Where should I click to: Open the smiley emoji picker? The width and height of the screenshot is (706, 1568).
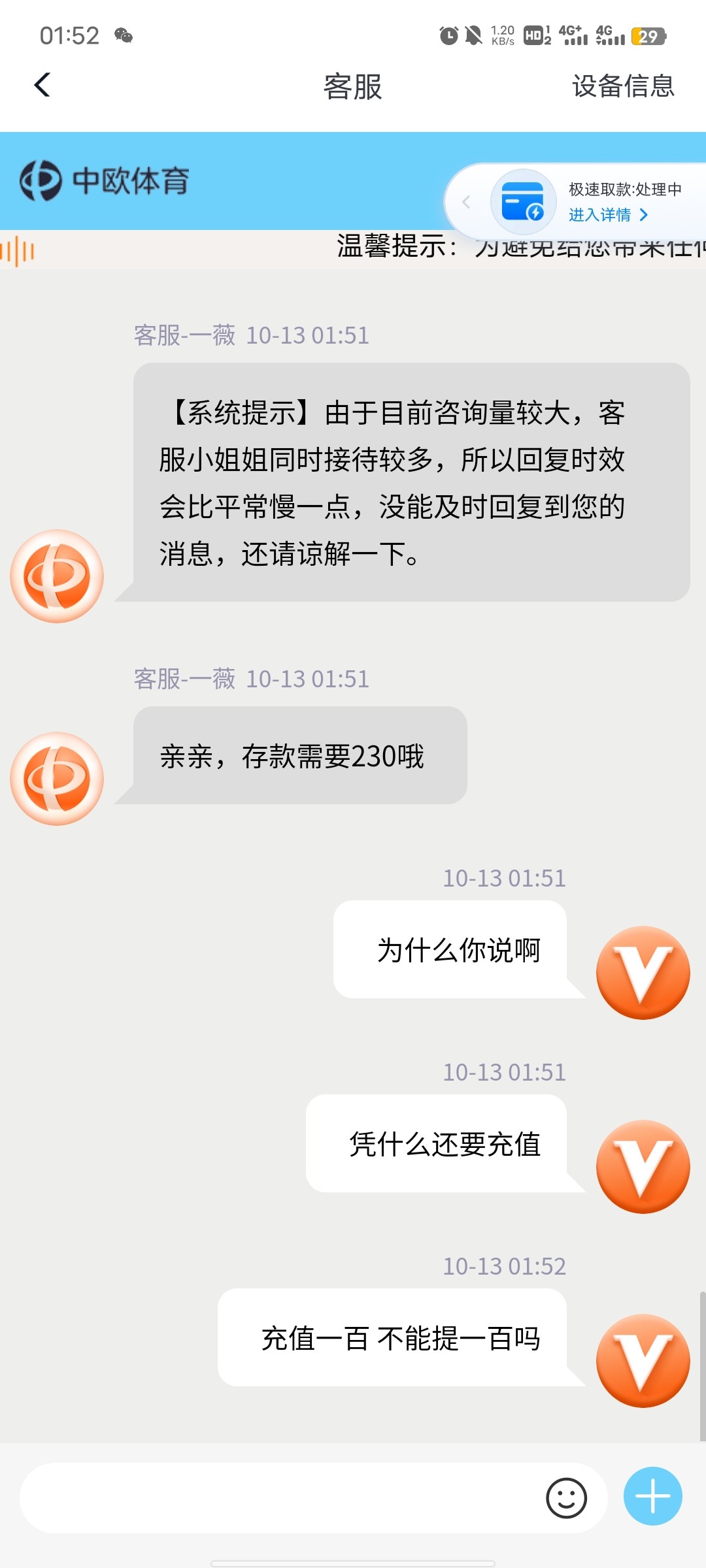coord(568,1498)
